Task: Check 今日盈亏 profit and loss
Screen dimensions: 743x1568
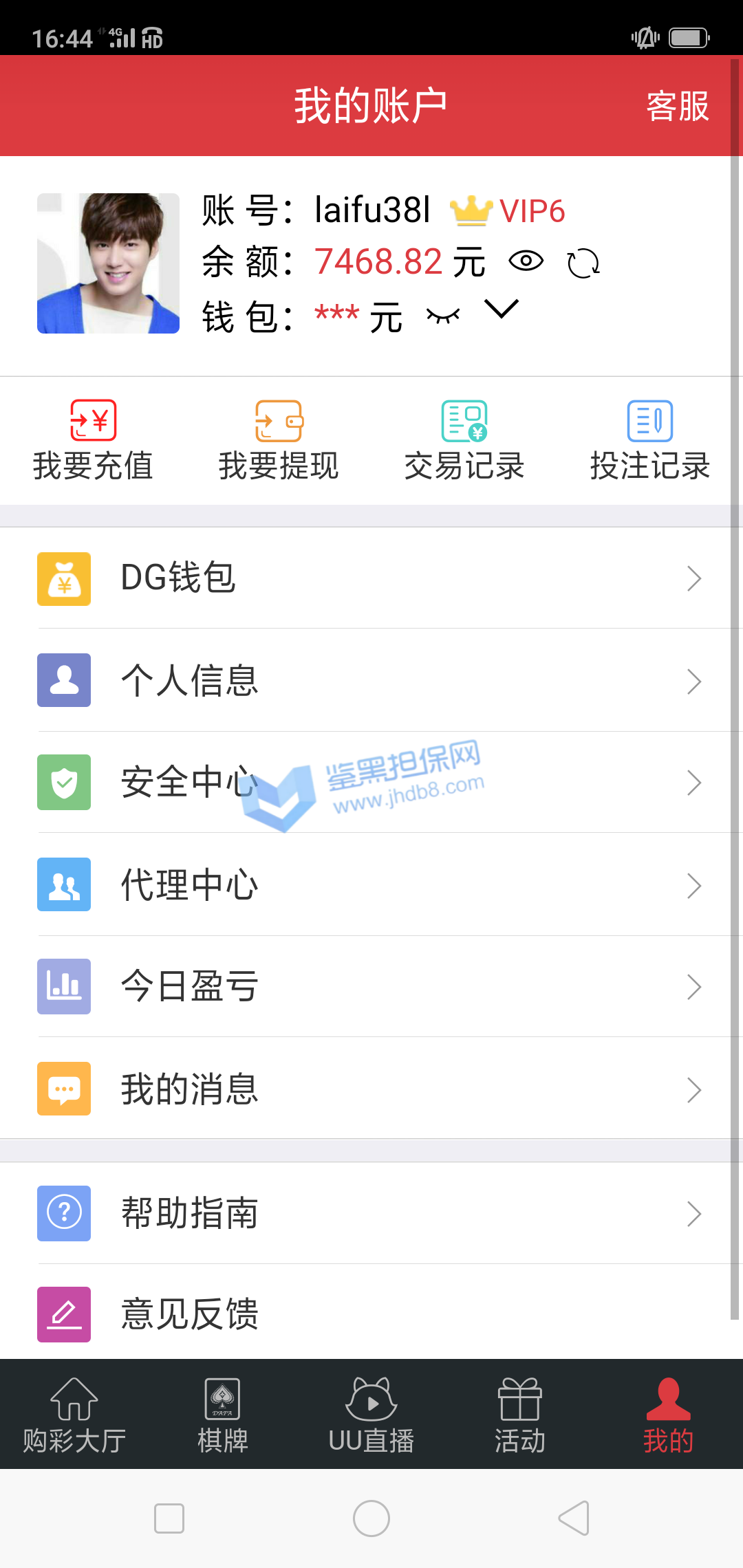Action: tap(371, 986)
